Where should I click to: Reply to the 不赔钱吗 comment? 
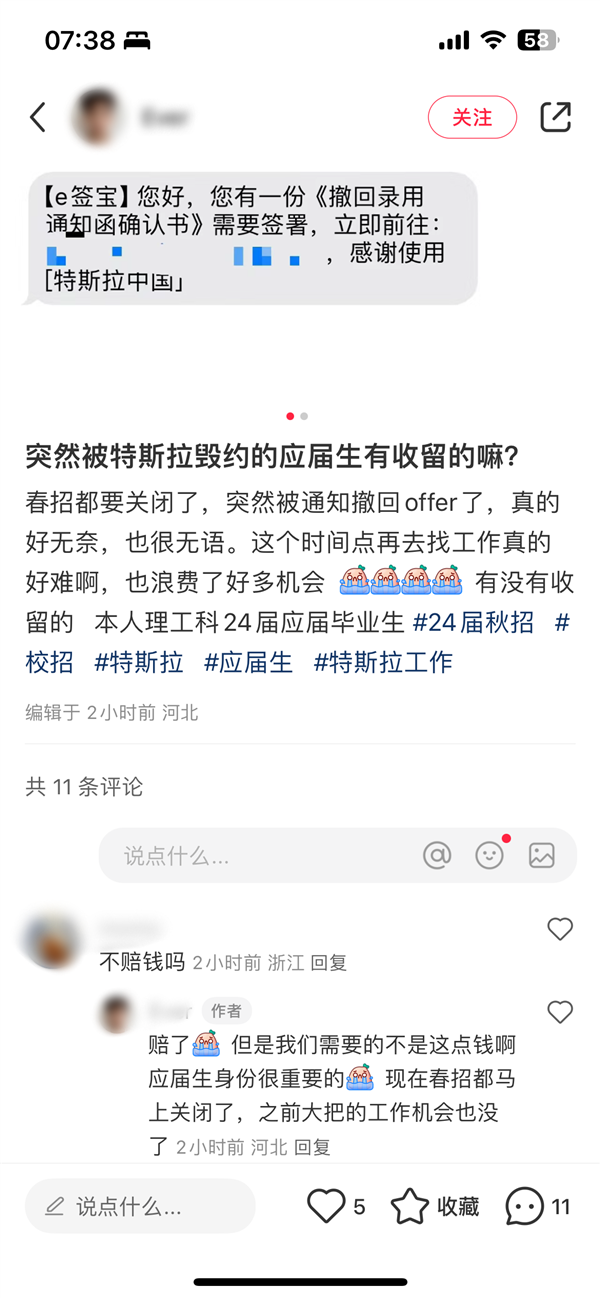pos(329,963)
